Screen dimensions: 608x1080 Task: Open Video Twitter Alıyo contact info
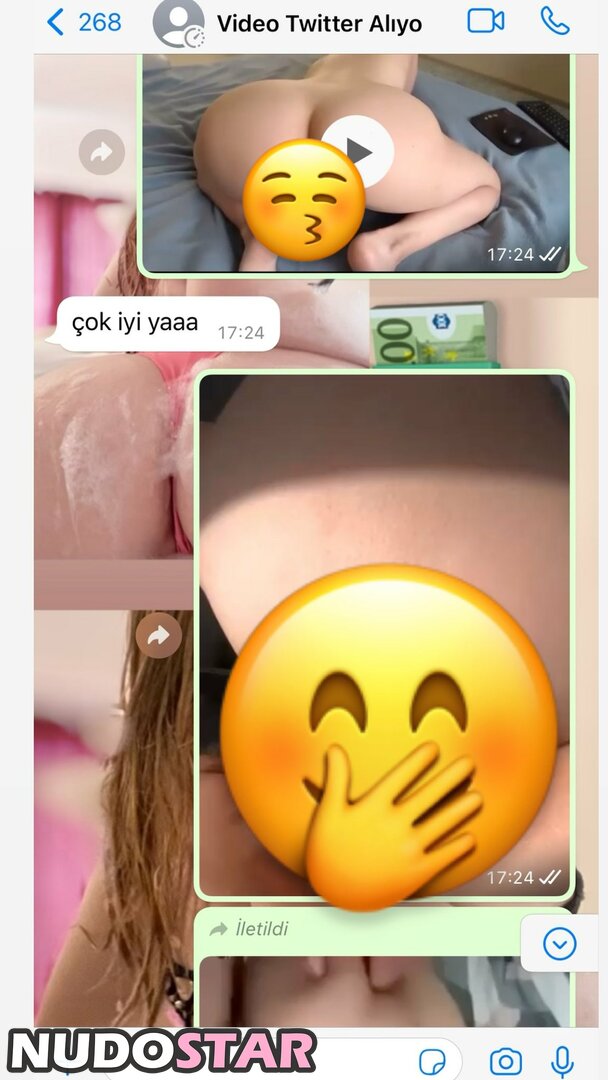click(318, 23)
